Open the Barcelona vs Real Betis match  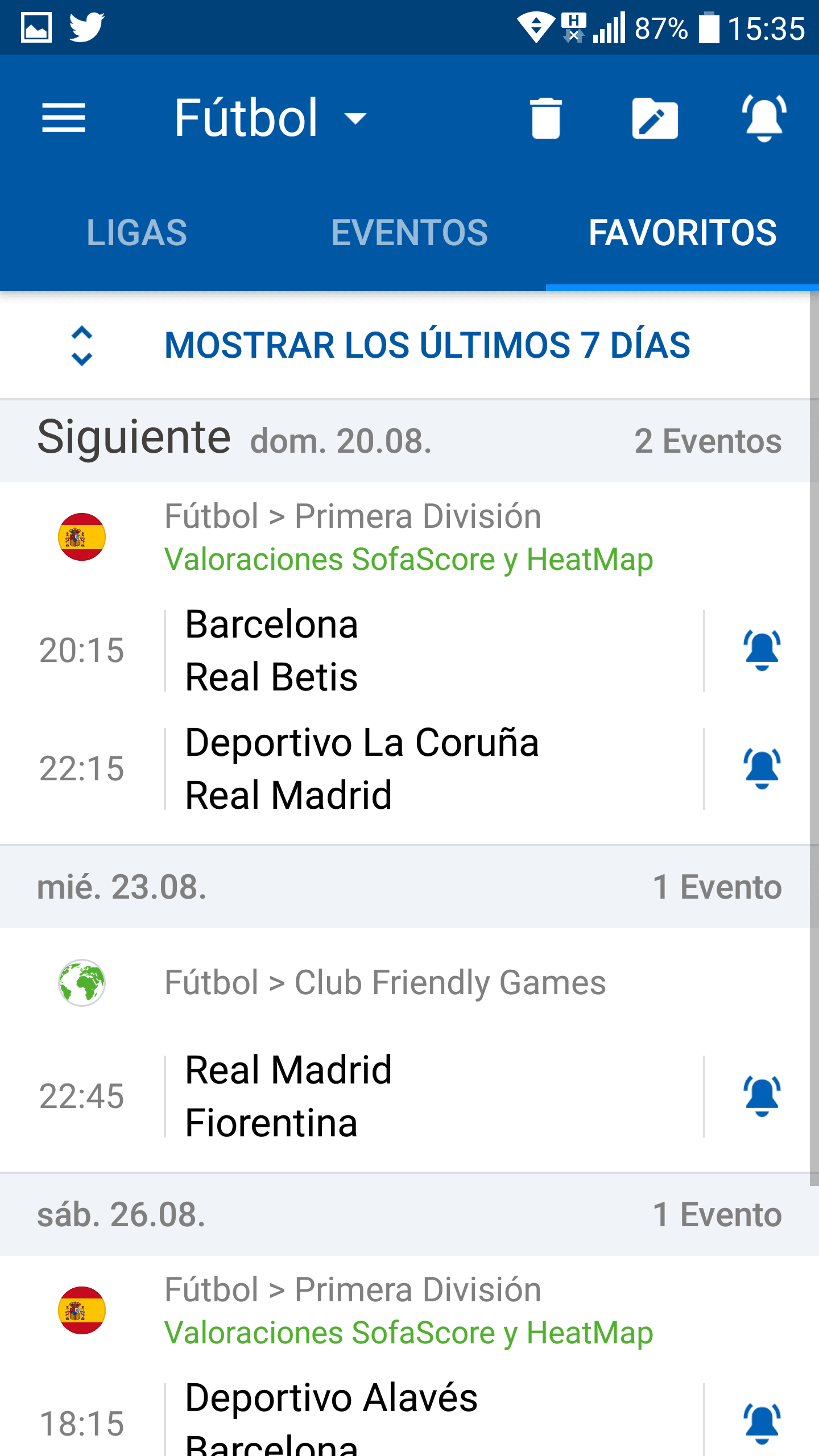(x=351, y=650)
